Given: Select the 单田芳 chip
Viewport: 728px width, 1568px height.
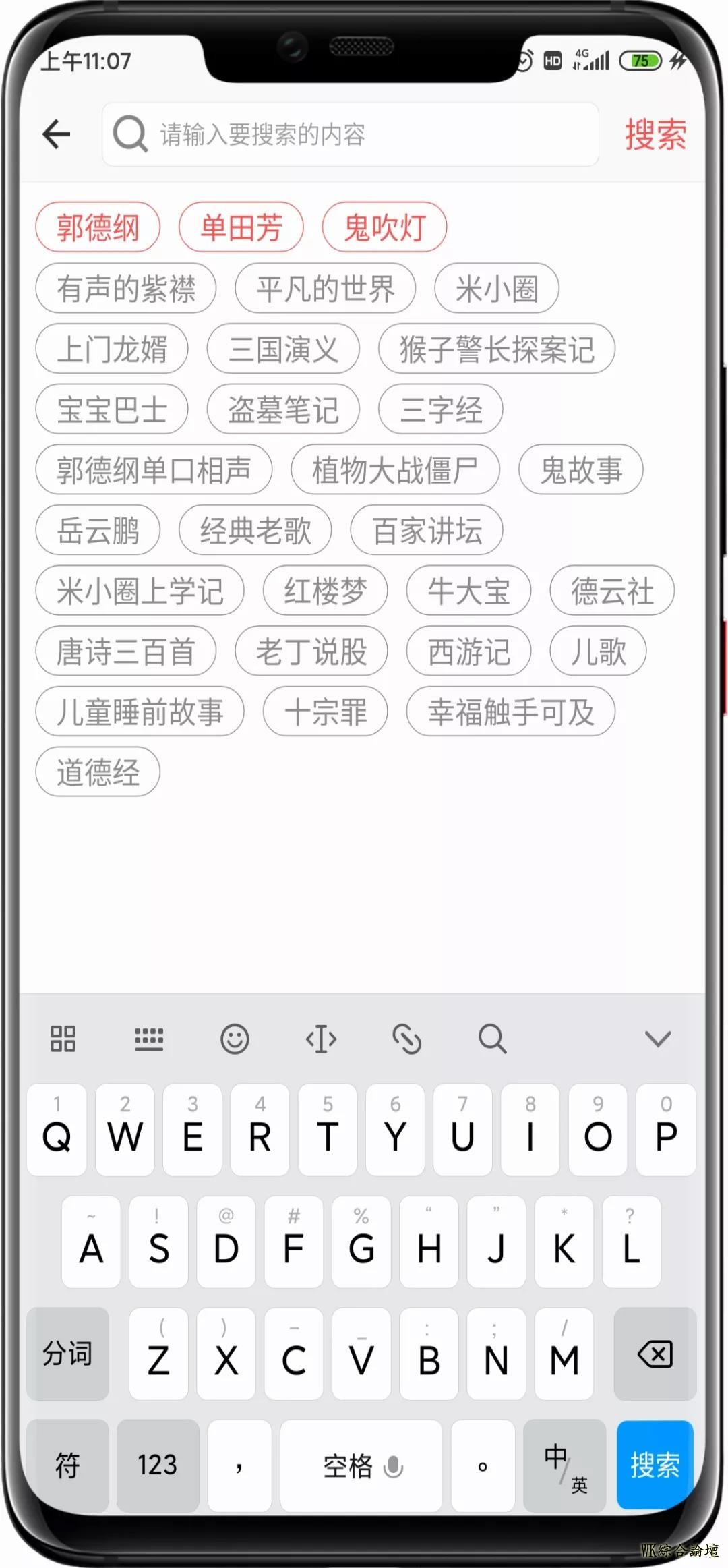Looking at the screenshot, I should tap(241, 227).
